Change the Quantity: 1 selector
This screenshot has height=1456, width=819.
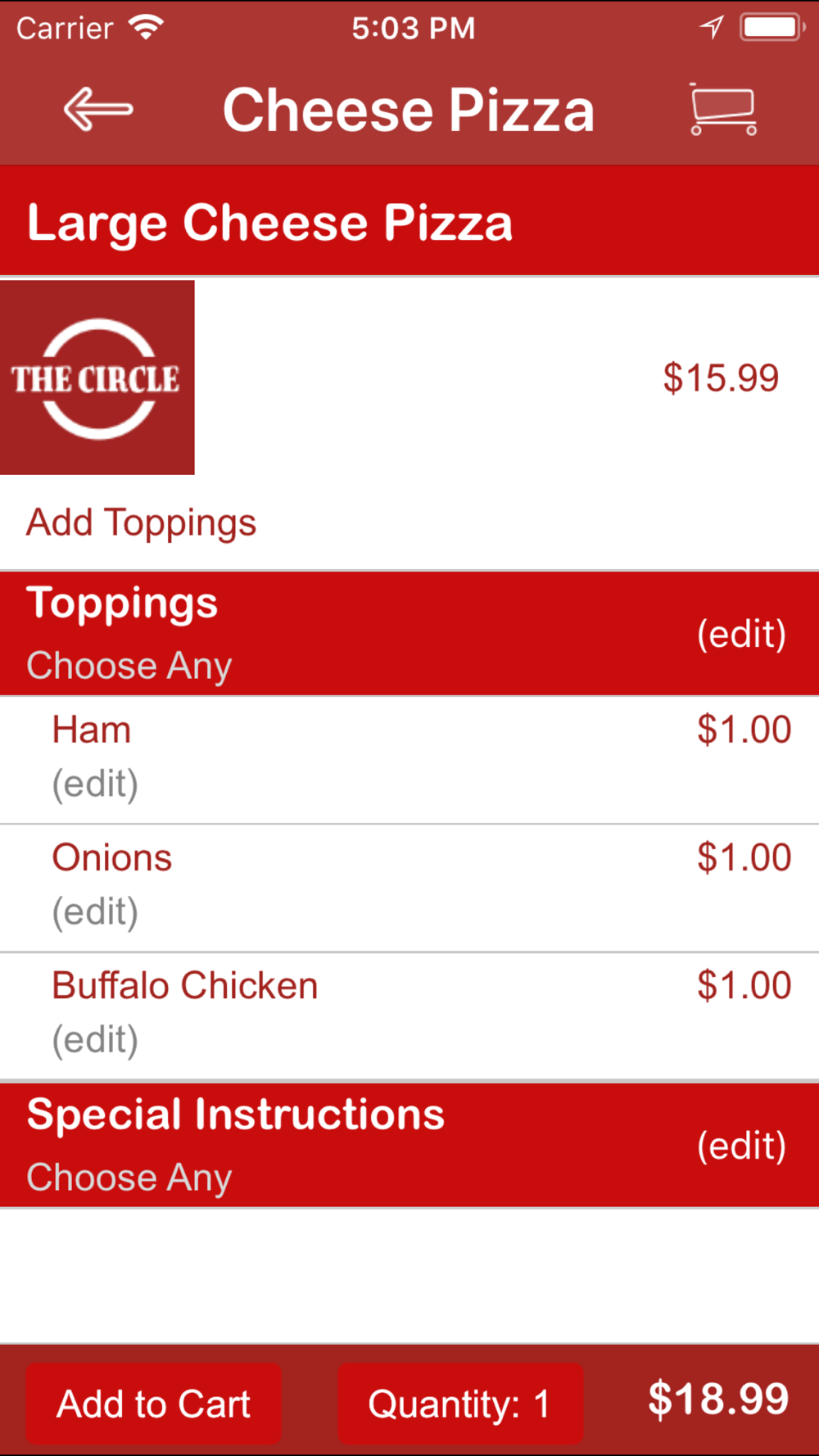[x=459, y=1404]
